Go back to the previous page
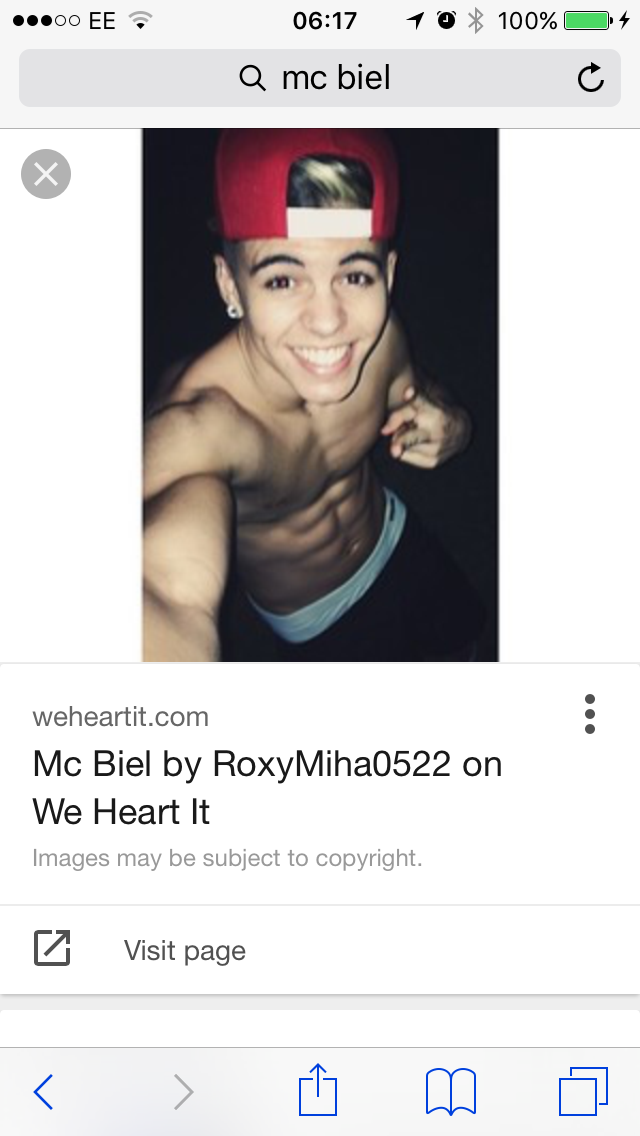The width and height of the screenshot is (640, 1136). click(43, 1091)
